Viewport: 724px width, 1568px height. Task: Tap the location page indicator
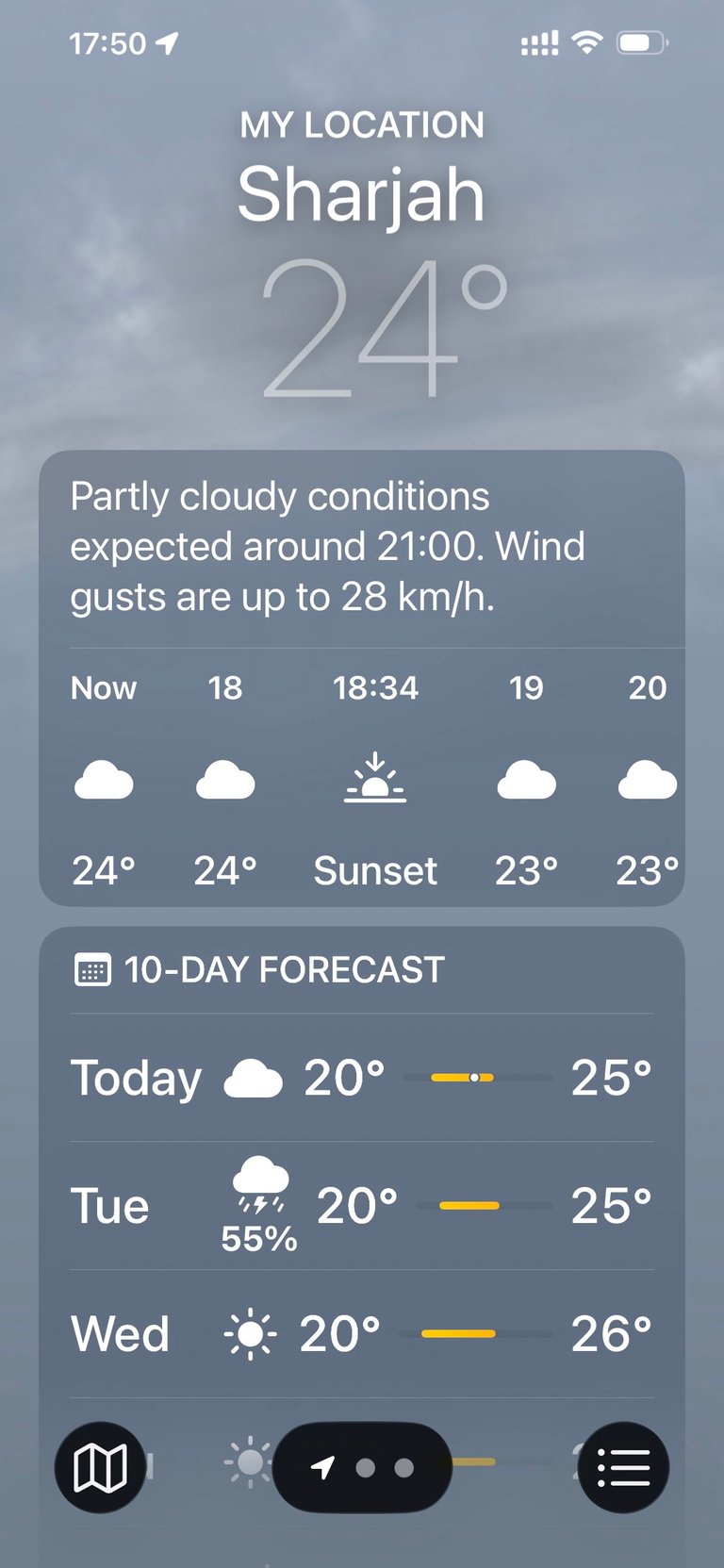click(x=363, y=1467)
